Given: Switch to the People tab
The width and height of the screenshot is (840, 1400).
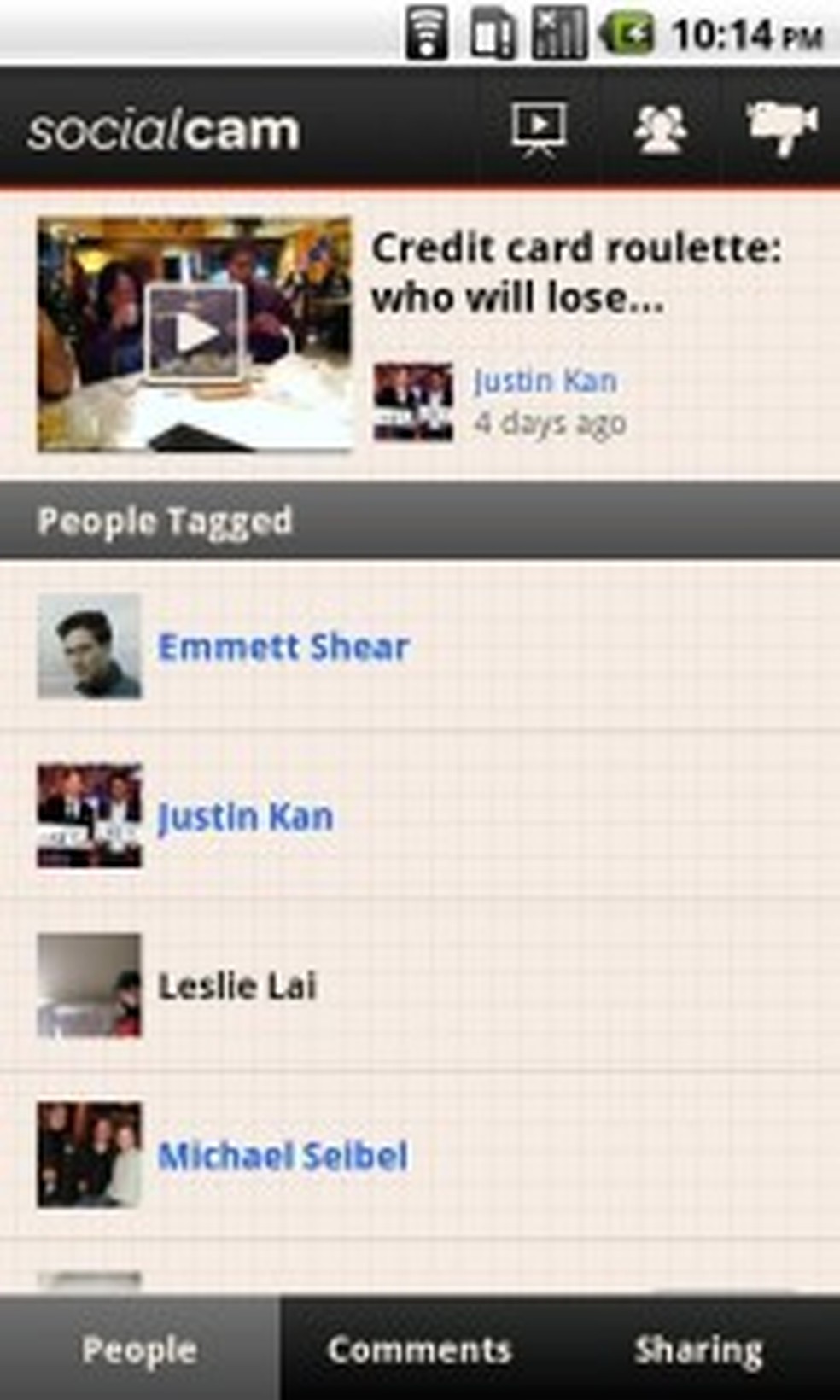Looking at the screenshot, I should 139,1350.
